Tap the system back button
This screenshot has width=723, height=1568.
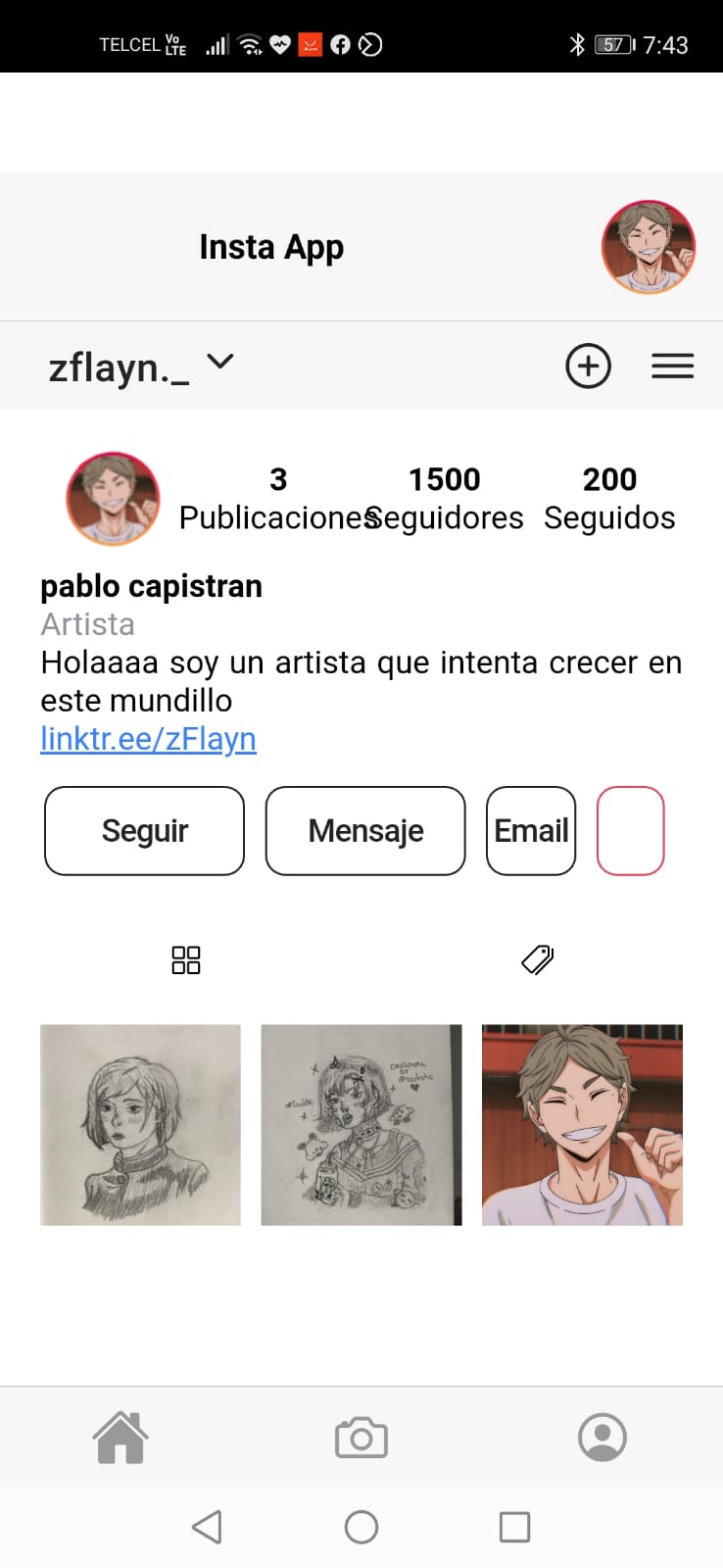pos(207,1527)
